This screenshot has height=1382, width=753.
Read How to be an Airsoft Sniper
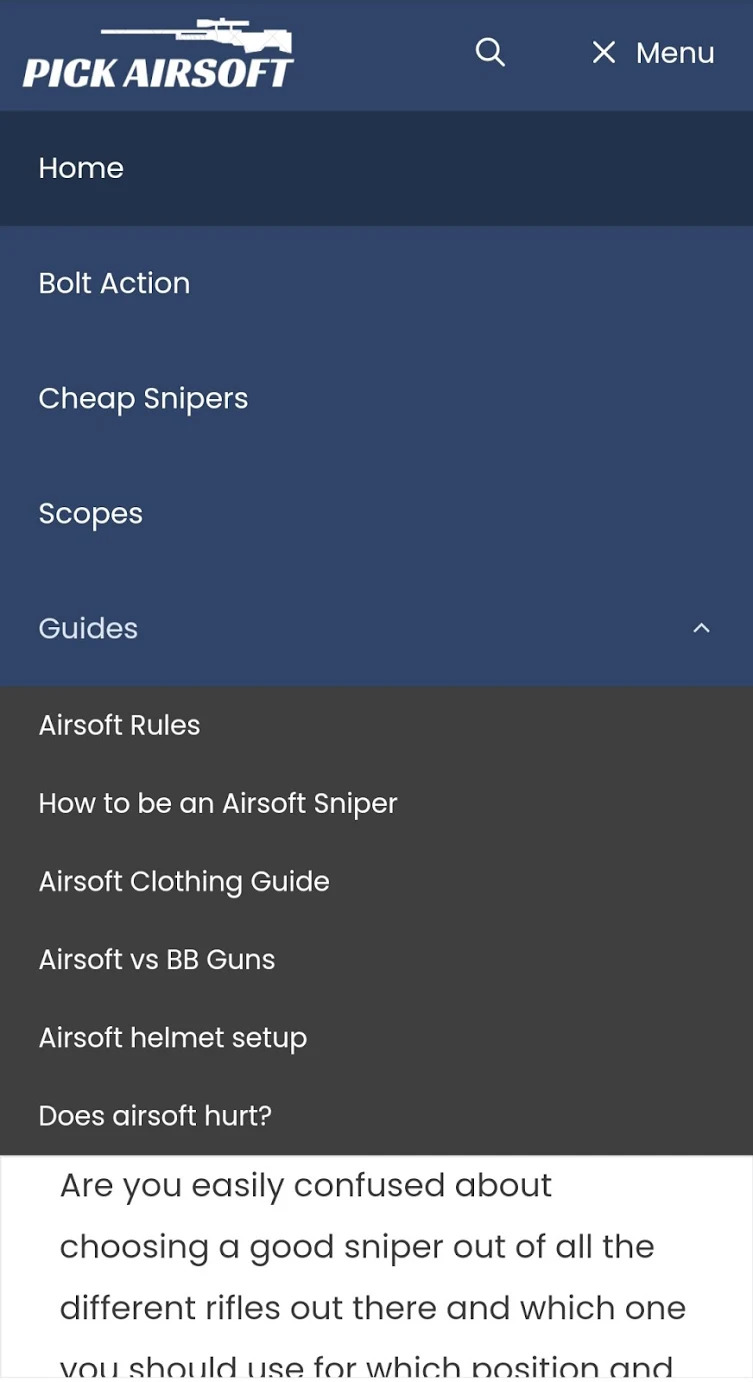218,803
